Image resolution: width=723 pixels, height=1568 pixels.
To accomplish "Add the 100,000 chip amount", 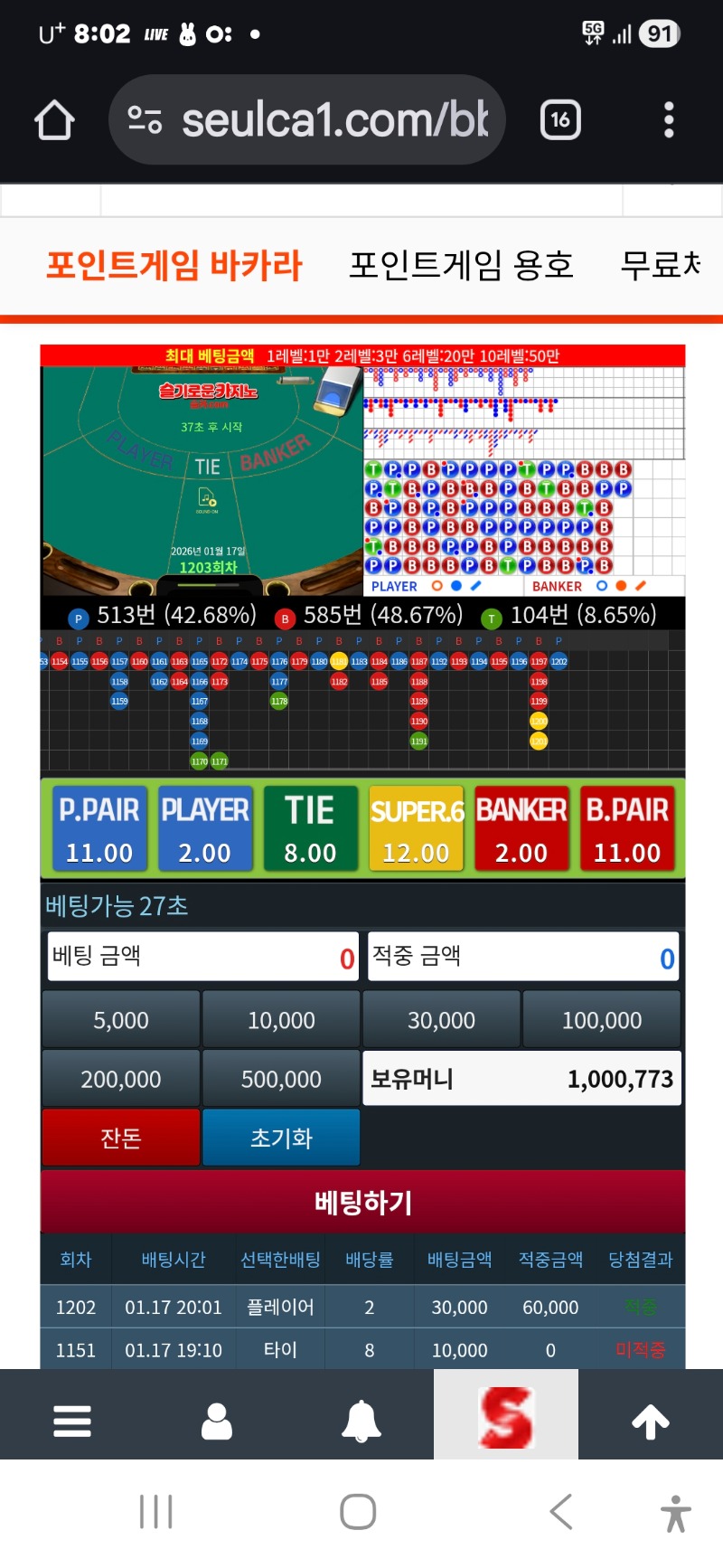I will point(602,1020).
